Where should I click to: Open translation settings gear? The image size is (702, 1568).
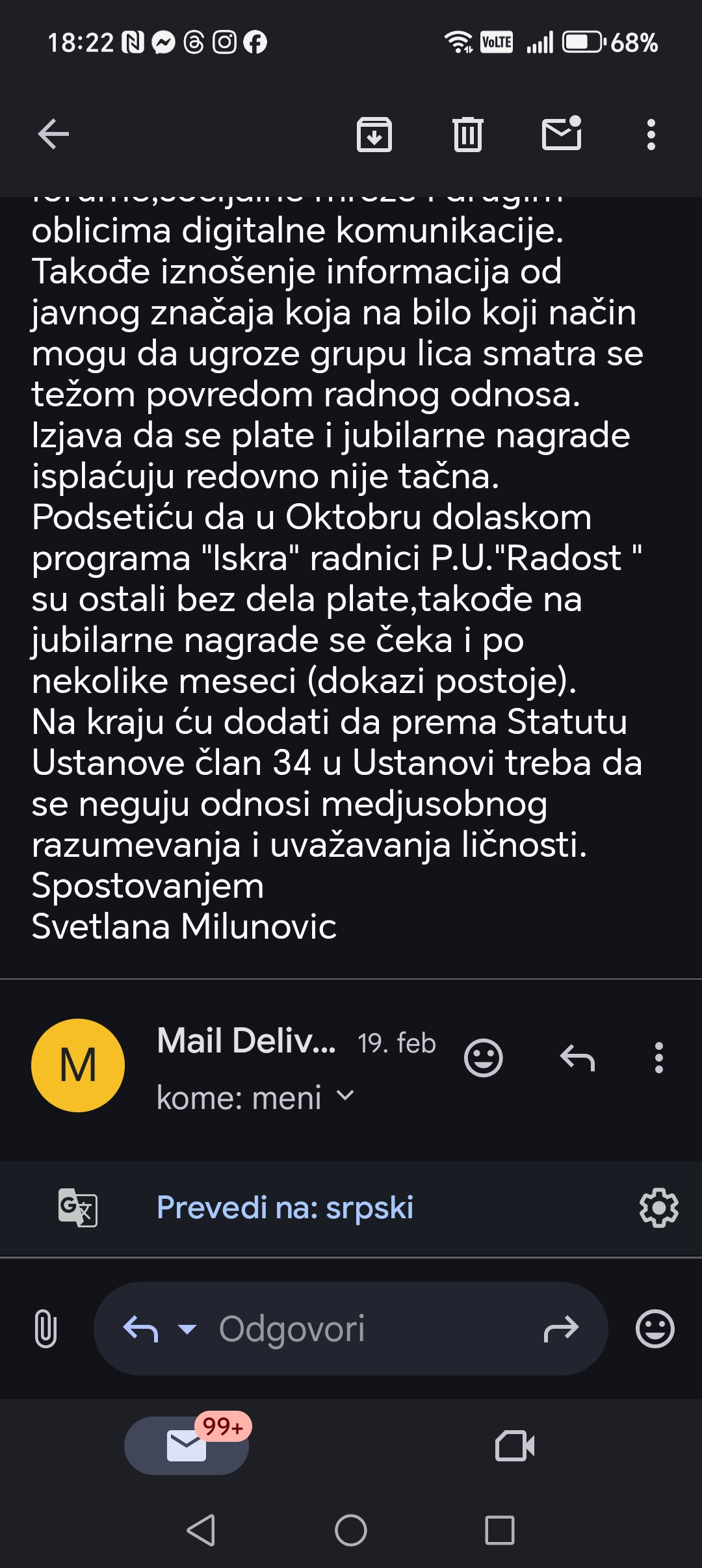[x=659, y=1208]
